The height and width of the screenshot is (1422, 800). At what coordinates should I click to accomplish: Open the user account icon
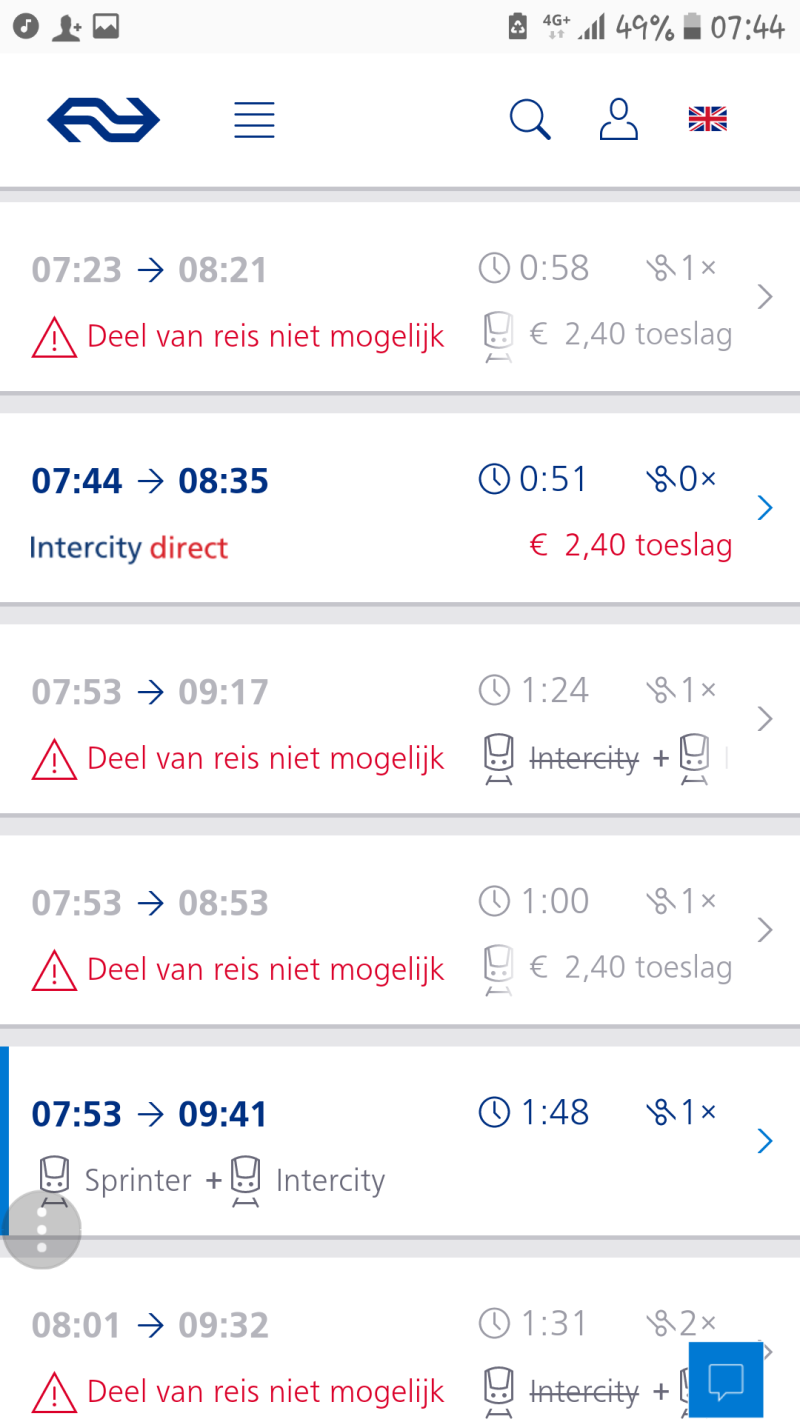[618, 120]
